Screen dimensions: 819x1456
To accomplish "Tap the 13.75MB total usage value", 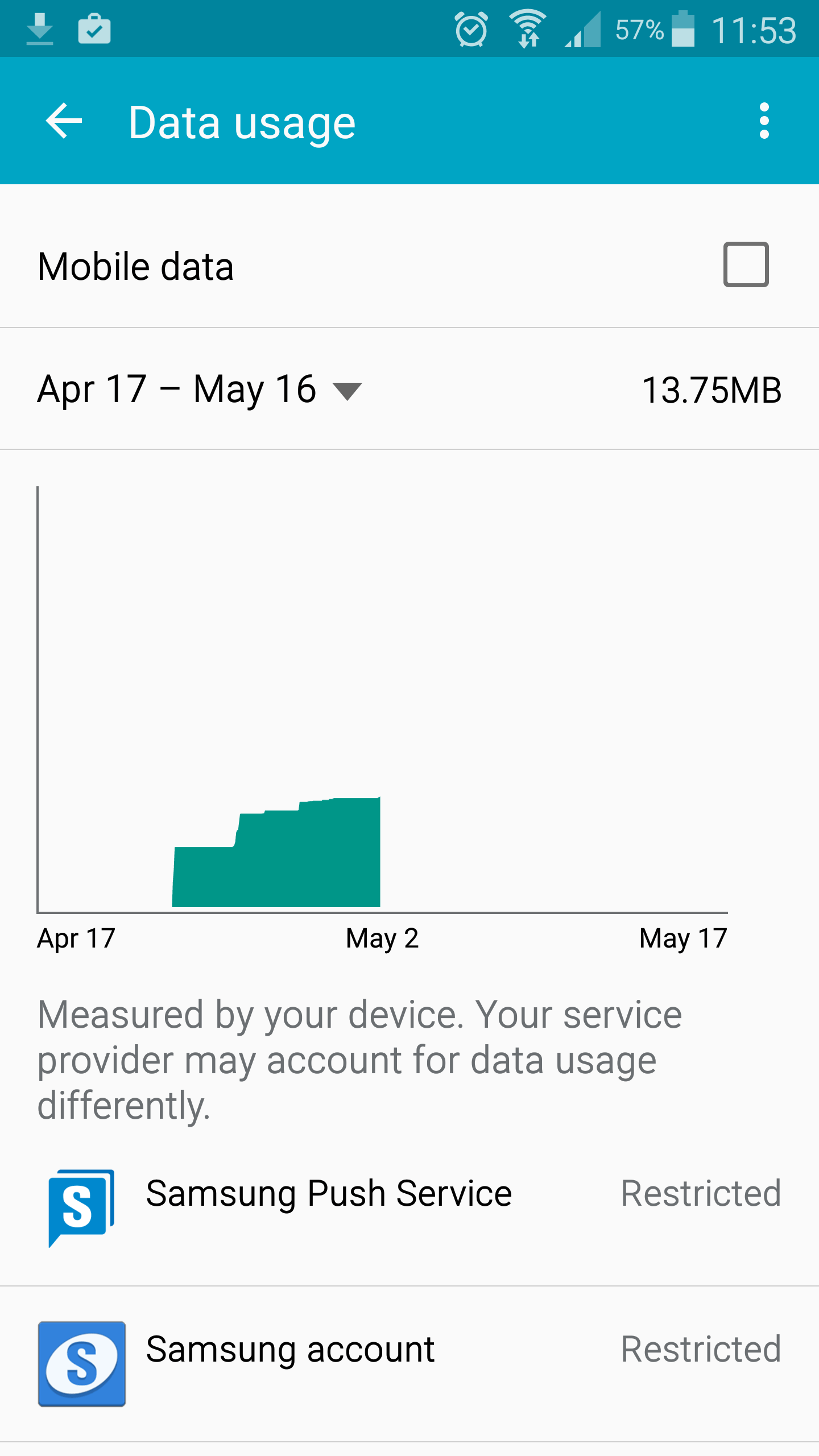I will coord(714,390).
